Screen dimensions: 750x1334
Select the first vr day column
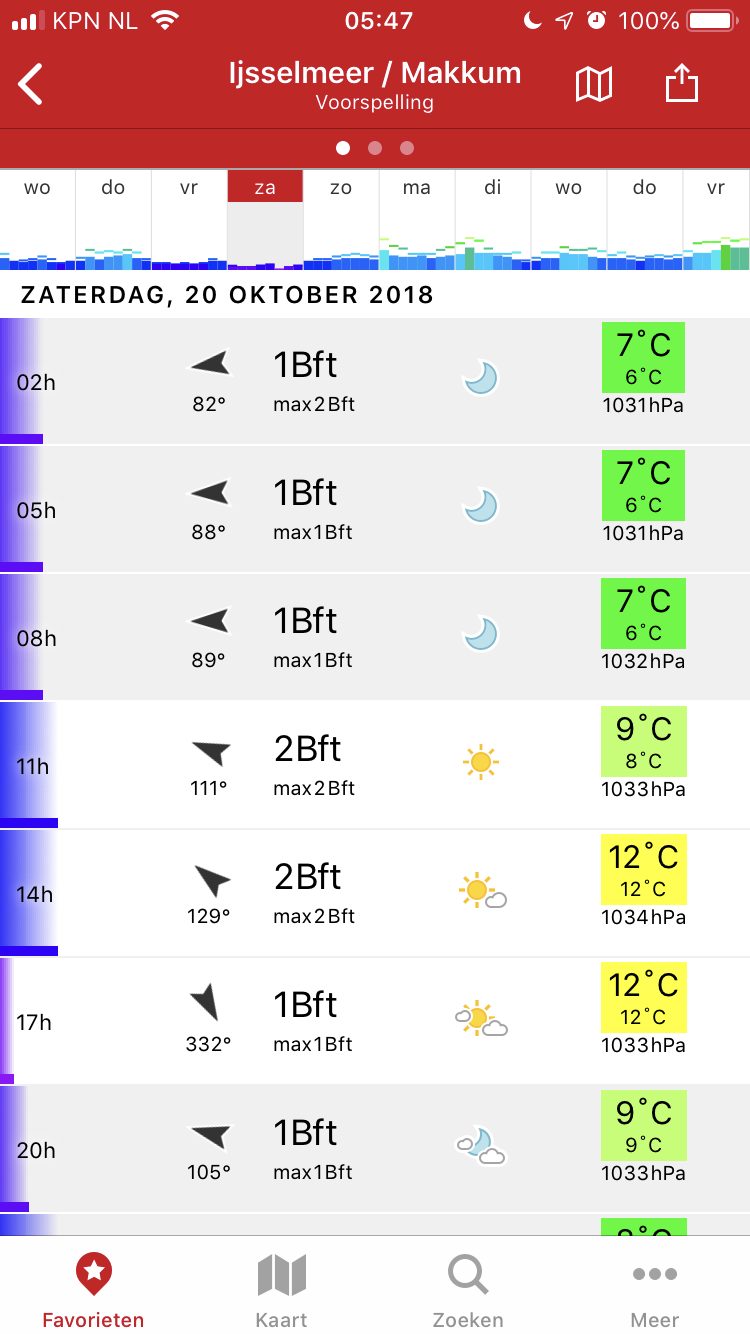(x=189, y=220)
